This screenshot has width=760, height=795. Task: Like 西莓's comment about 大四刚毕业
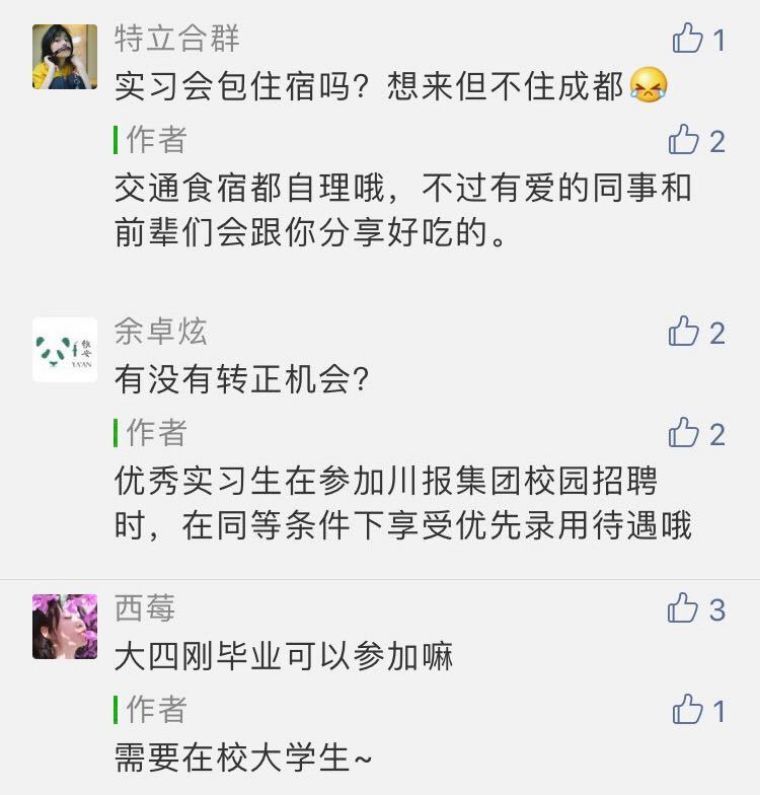pyautogui.click(x=685, y=609)
